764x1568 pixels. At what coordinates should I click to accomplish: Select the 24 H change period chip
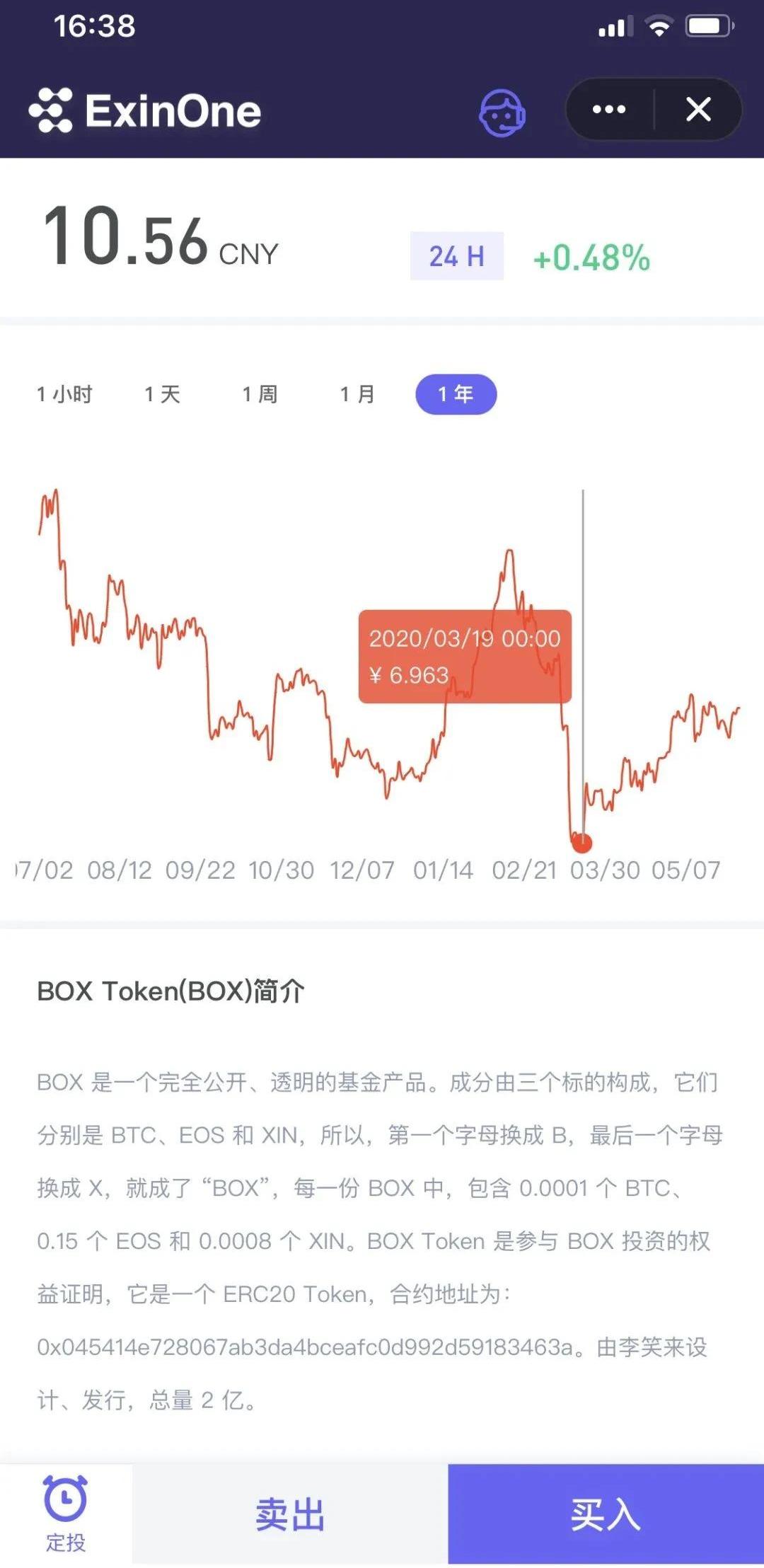pyautogui.click(x=456, y=256)
